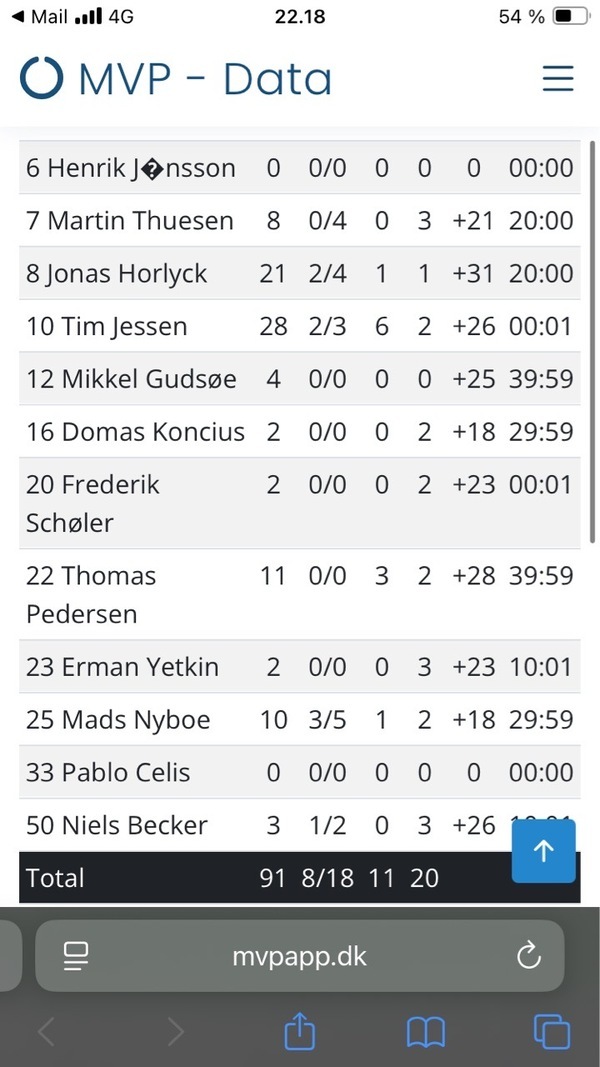Tap the blue scroll-to-top arrow button
Image resolution: width=600 pixels, height=1067 pixels.
coord(544,851)
